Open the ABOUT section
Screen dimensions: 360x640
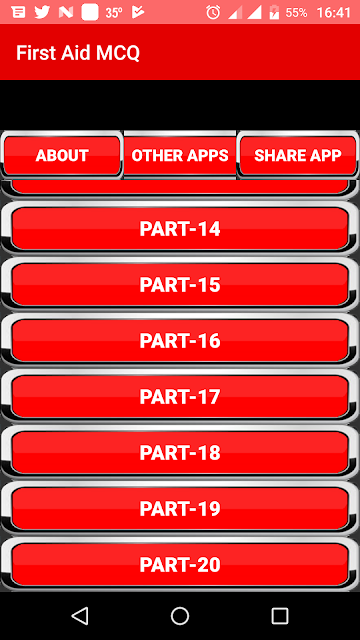(62, 155)
